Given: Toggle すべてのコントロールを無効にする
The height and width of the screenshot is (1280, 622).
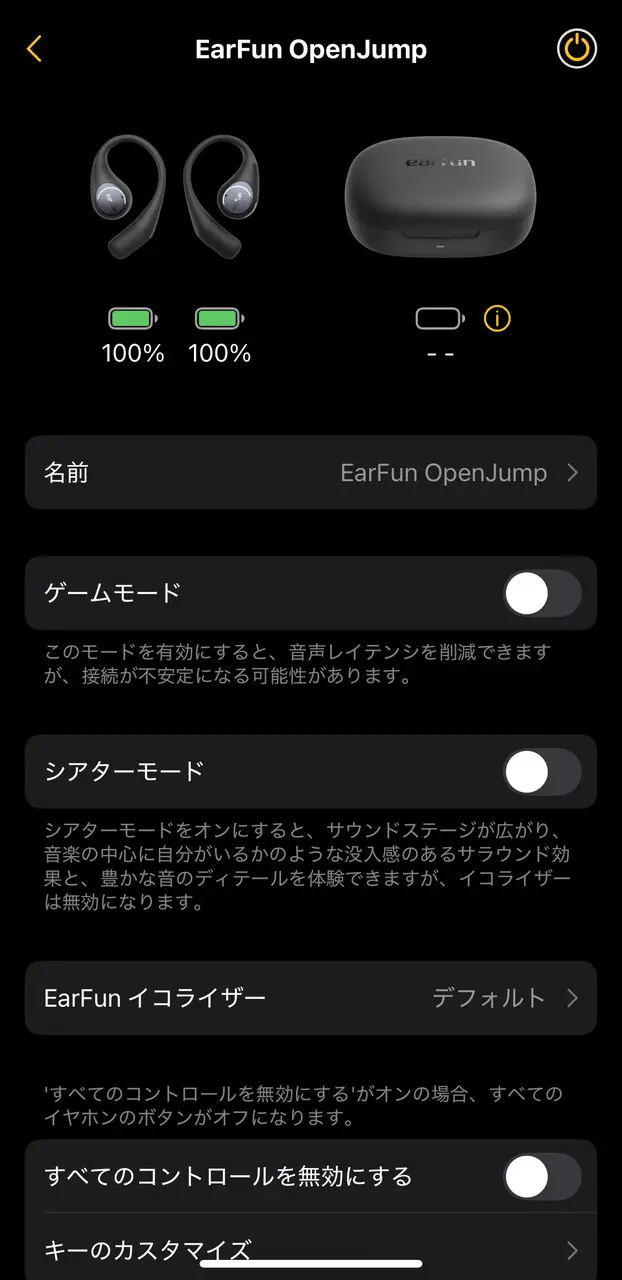Looking at the screenshot, I should [541, 1177].
